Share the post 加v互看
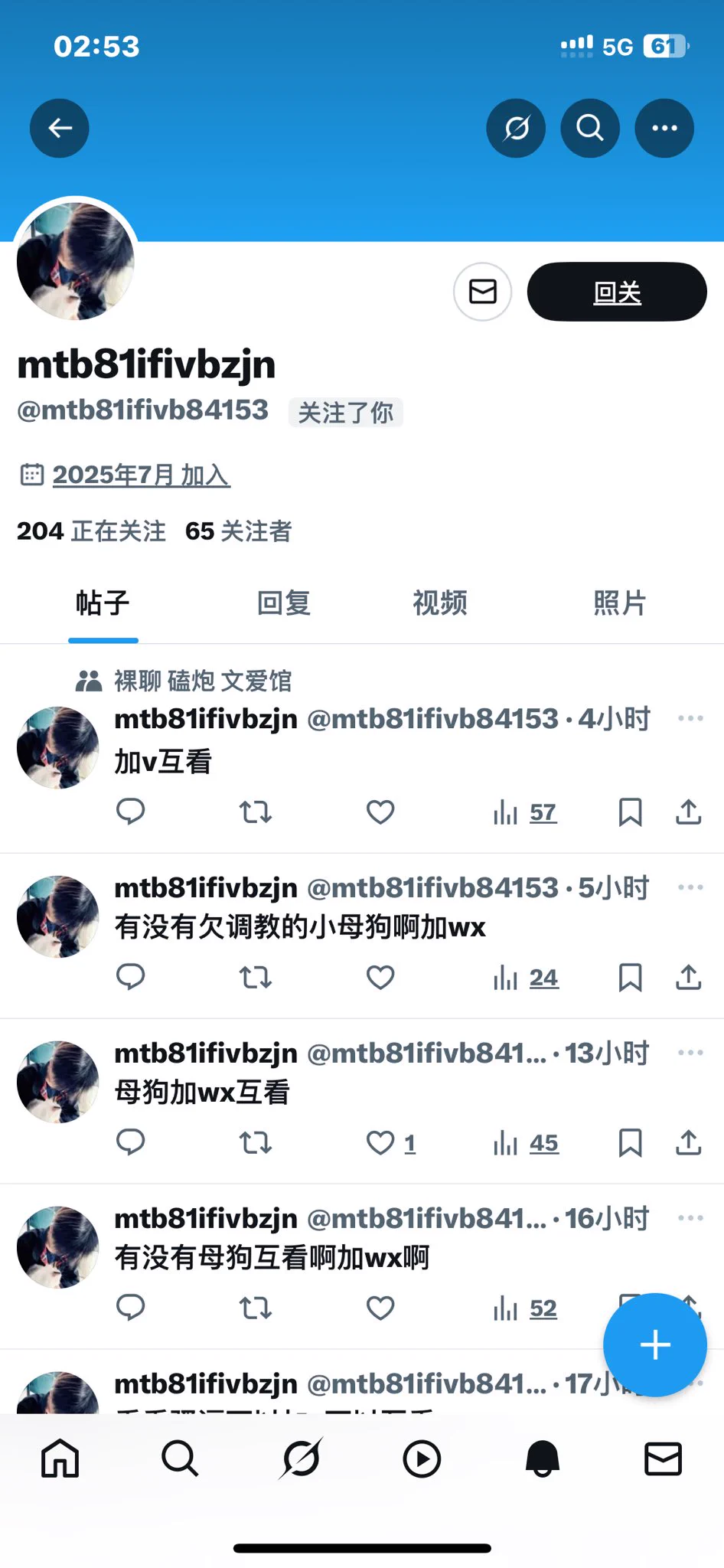The image size is (724, 1568). [x=689, y=812]
